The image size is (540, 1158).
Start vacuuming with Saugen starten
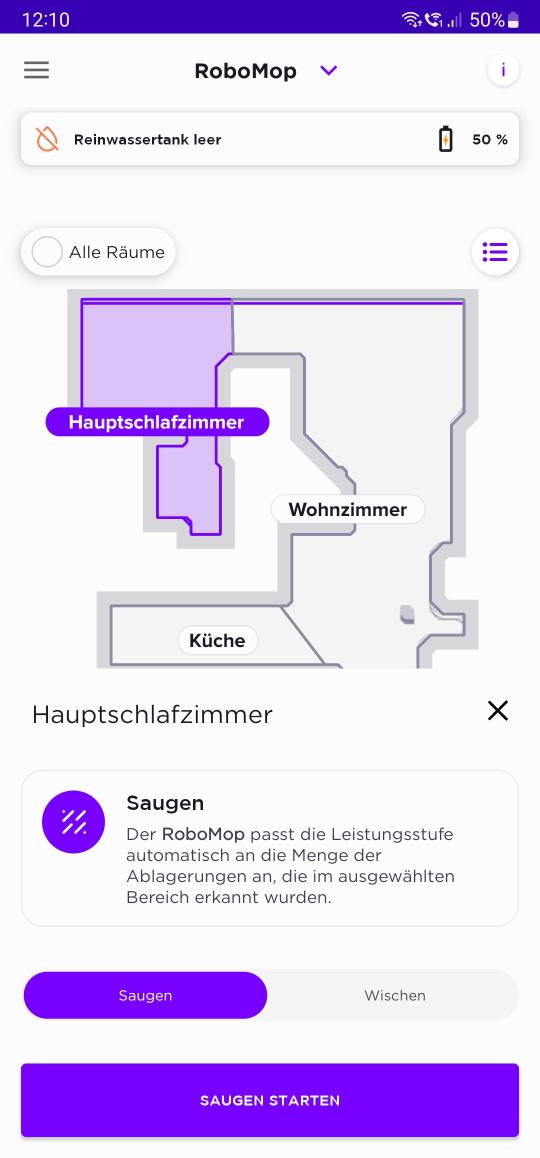[270, 1100]
